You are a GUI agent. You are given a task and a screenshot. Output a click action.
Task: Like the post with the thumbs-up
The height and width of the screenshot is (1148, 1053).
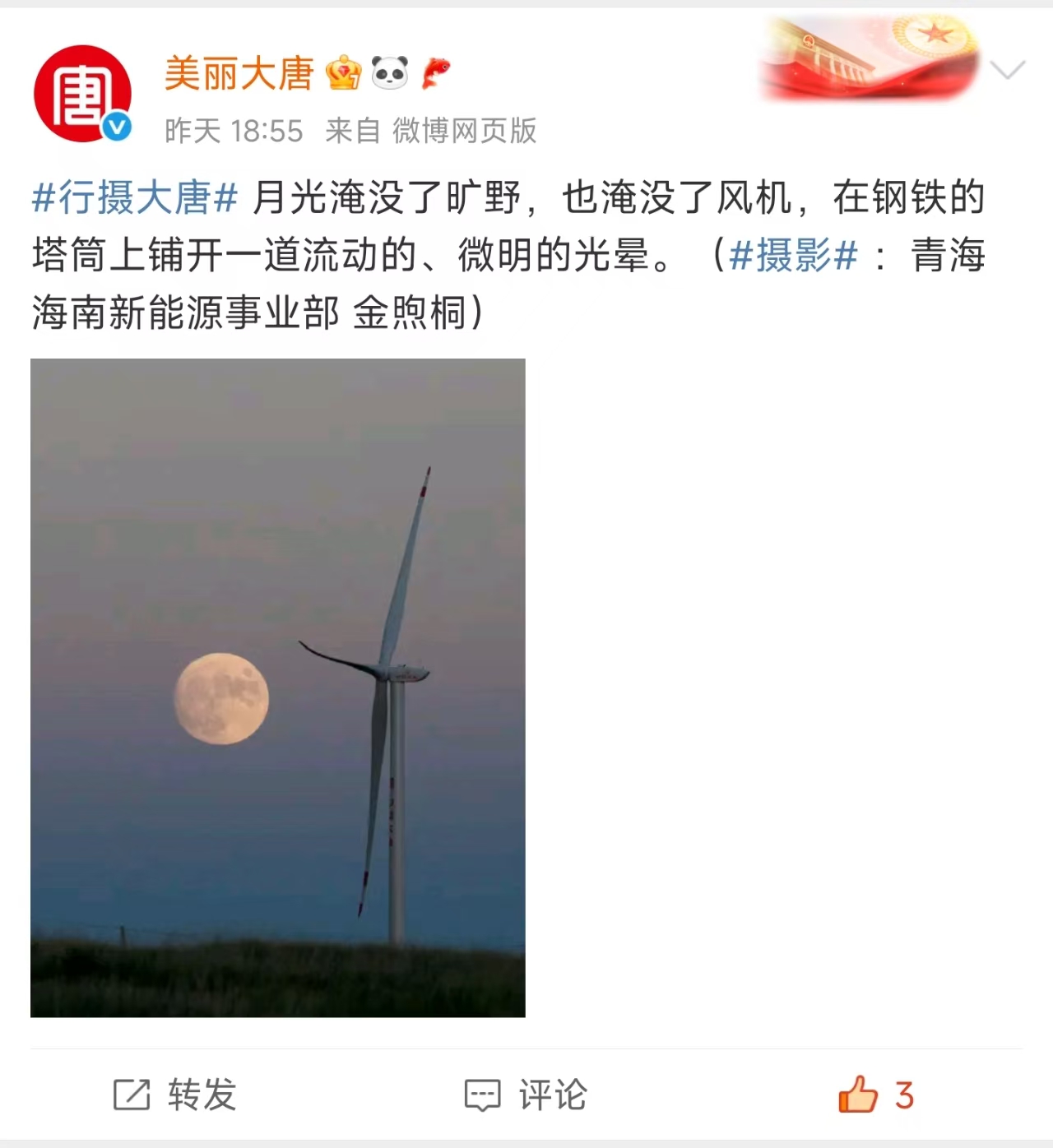click(x=859, y=1095)
